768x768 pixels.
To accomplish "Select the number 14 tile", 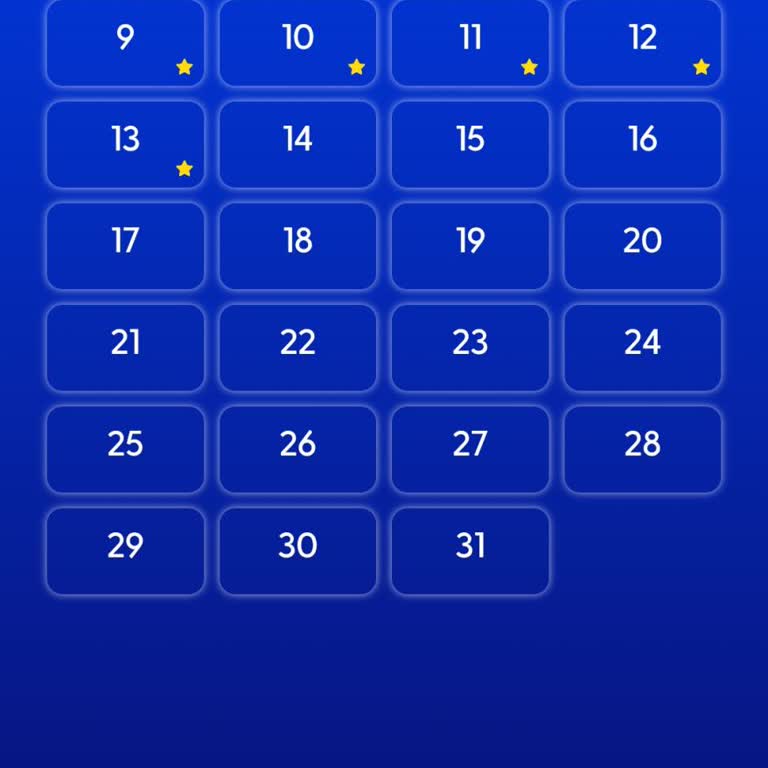I will [x=298, y=144].
